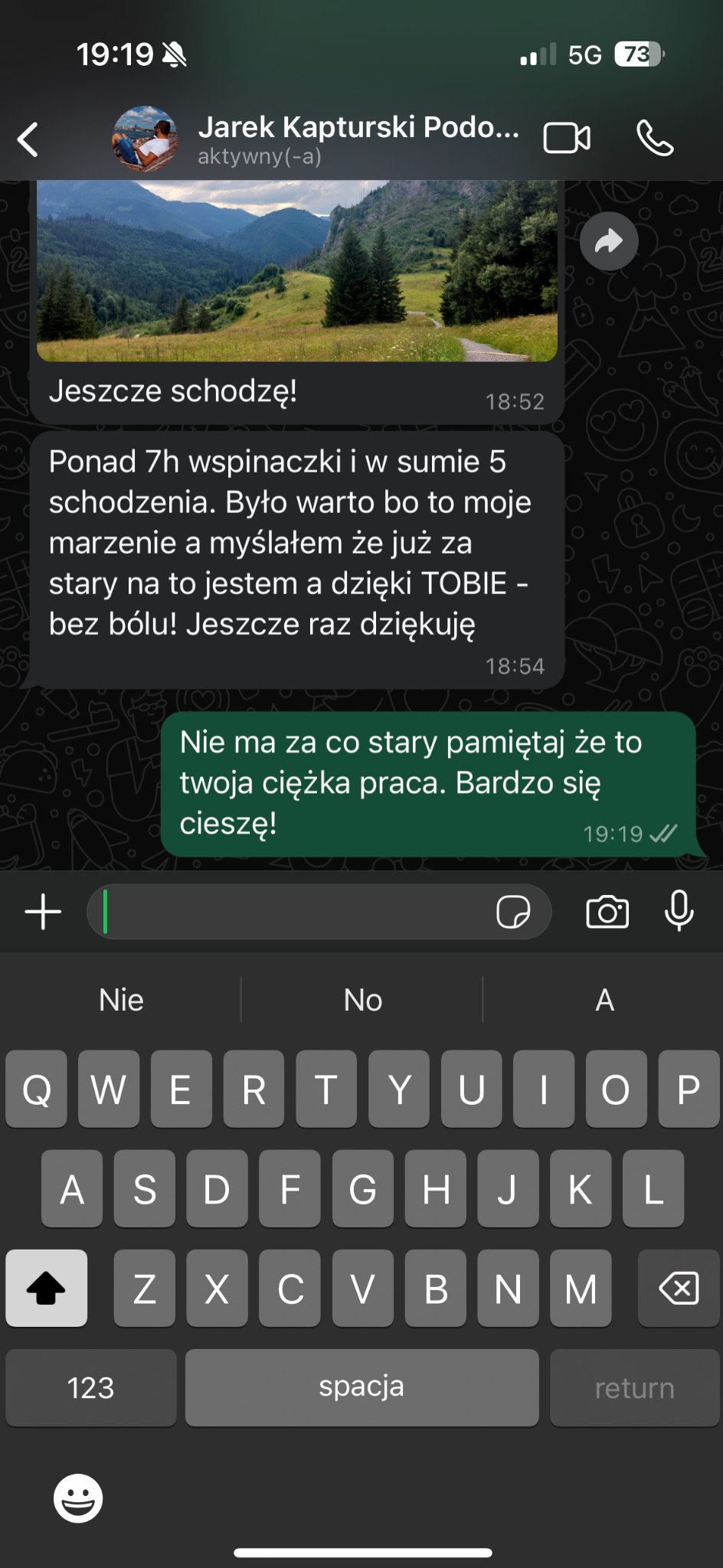Image resolution: width=723 pixels, height=1568 pixels.
Task: Start a video call with Jarek
Action: click(566, 138)
